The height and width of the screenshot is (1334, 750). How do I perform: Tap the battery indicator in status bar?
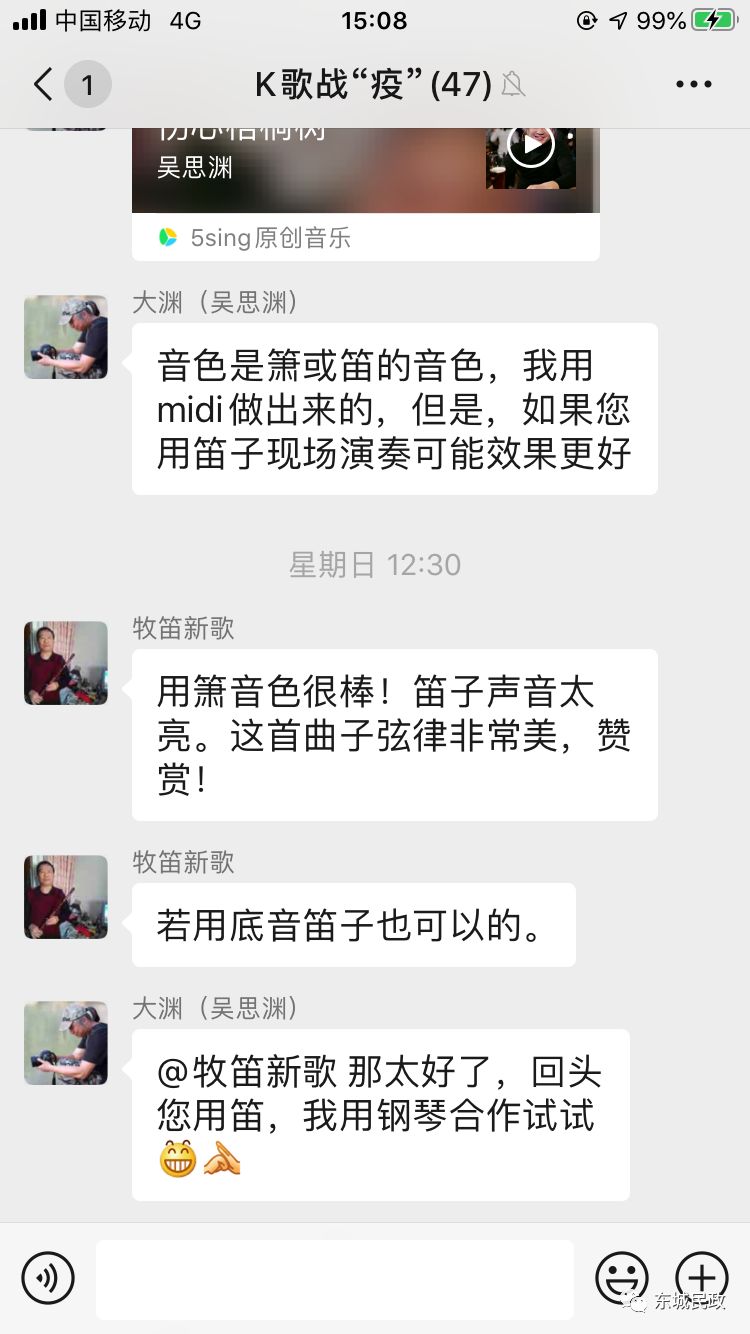coord(712,19)
